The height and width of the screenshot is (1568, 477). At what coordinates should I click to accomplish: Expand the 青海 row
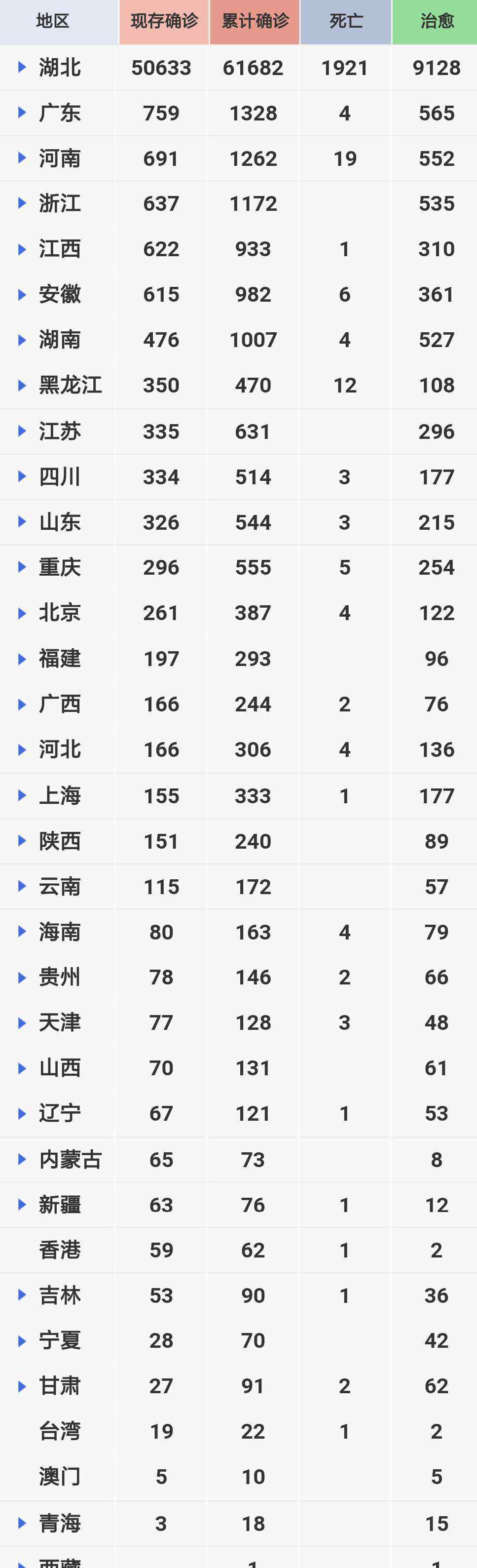coord(23,1523)
